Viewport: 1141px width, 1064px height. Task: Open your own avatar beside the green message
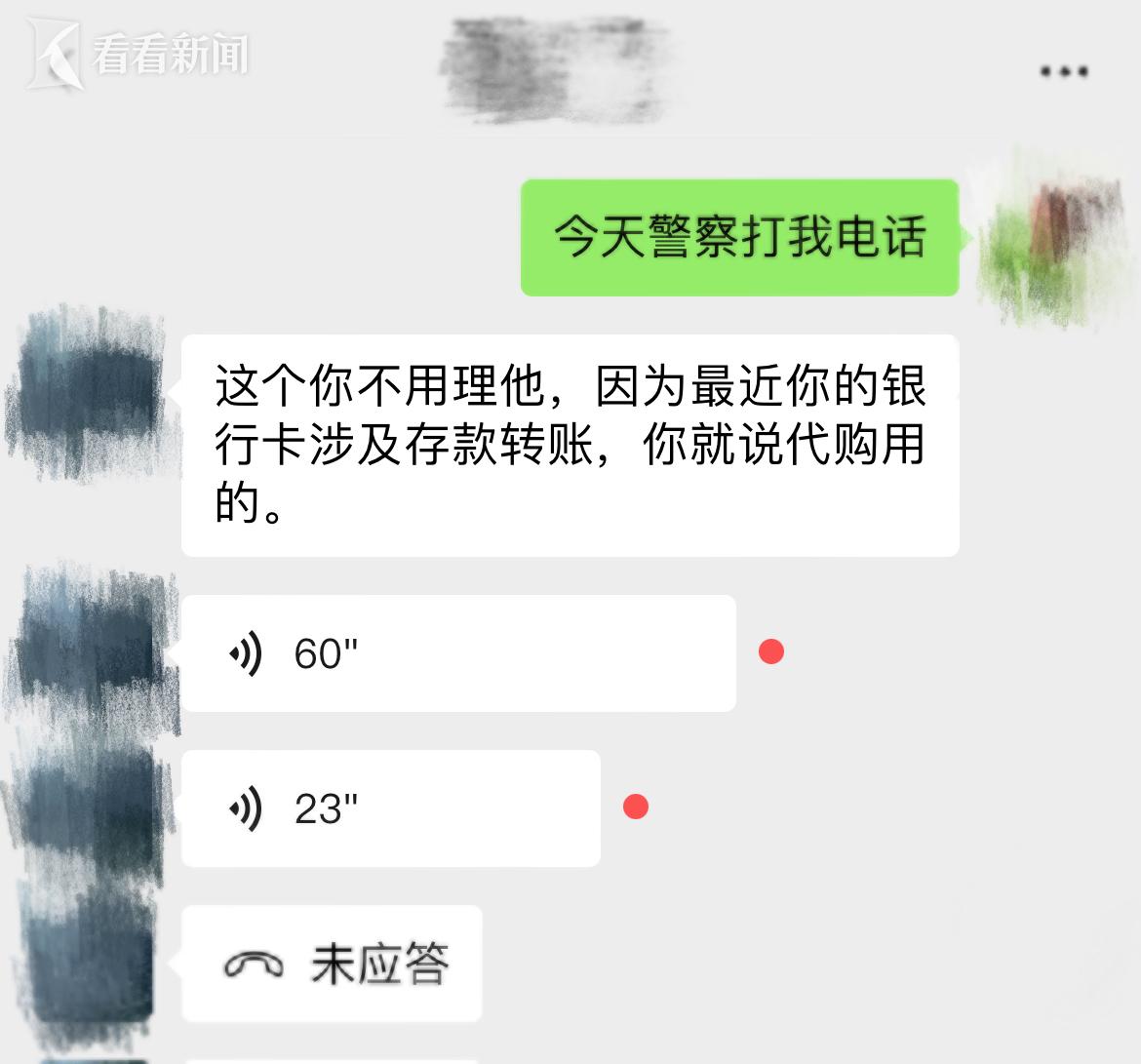pyautogui.click(x=1049, y=239)
